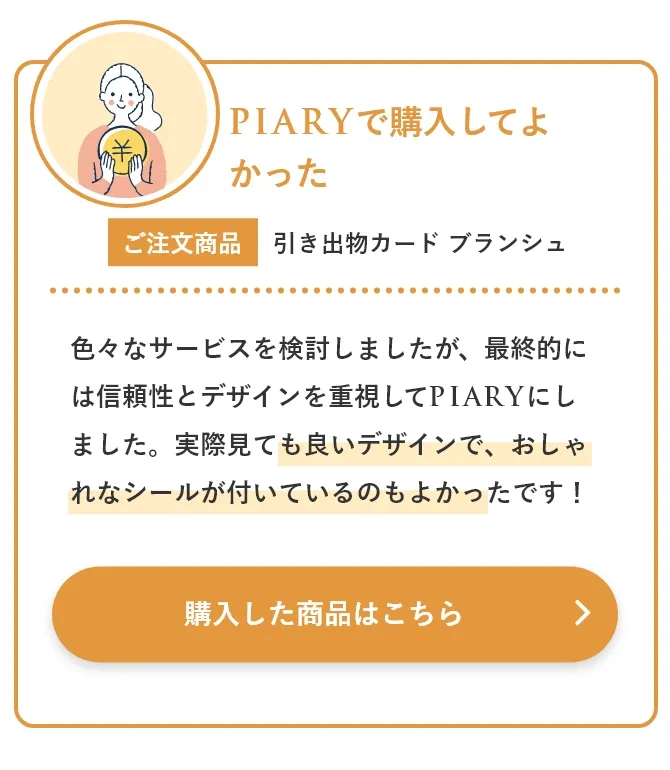Tap the 購入した商品はこちら button
The width and height of the screenshot is (670, 770).
334,613
